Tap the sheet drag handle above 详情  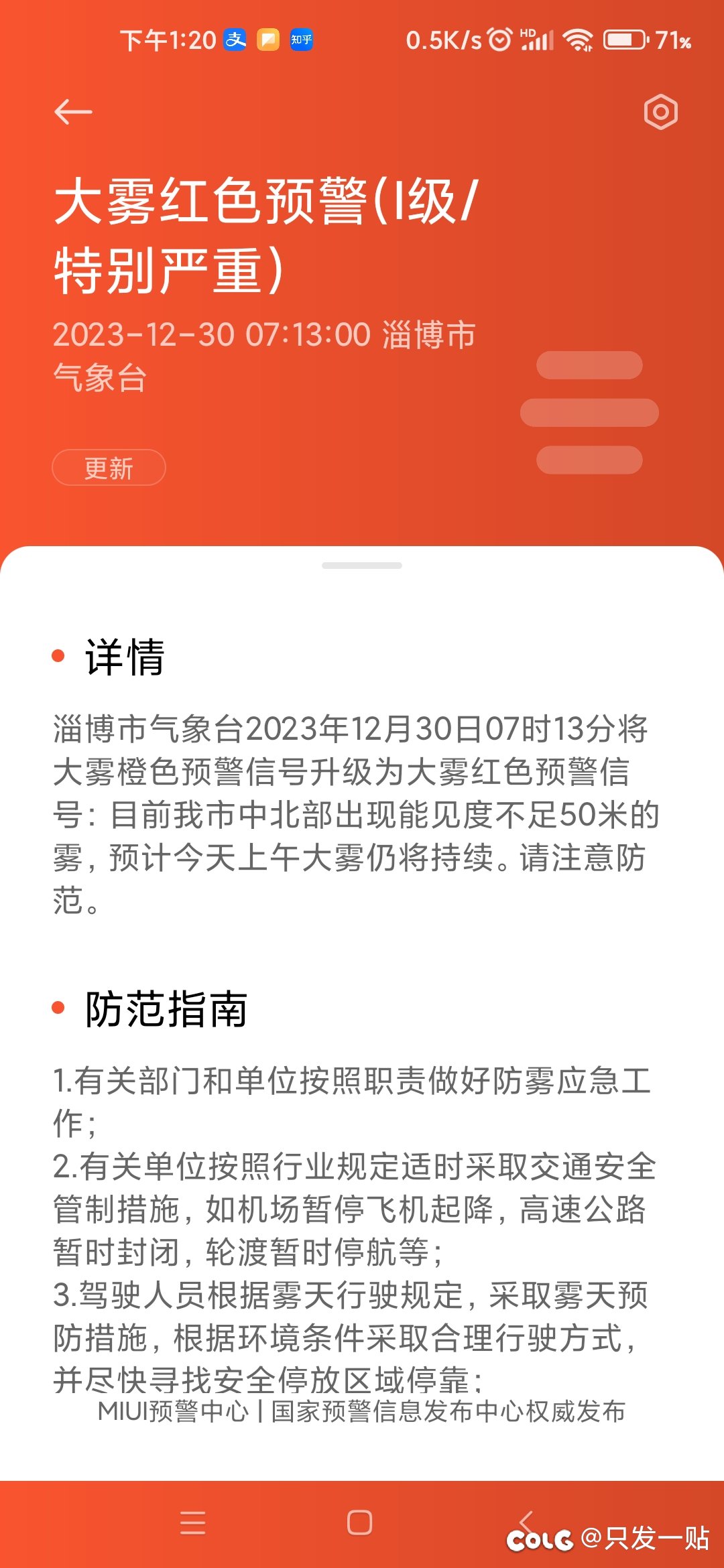point(362,566)
